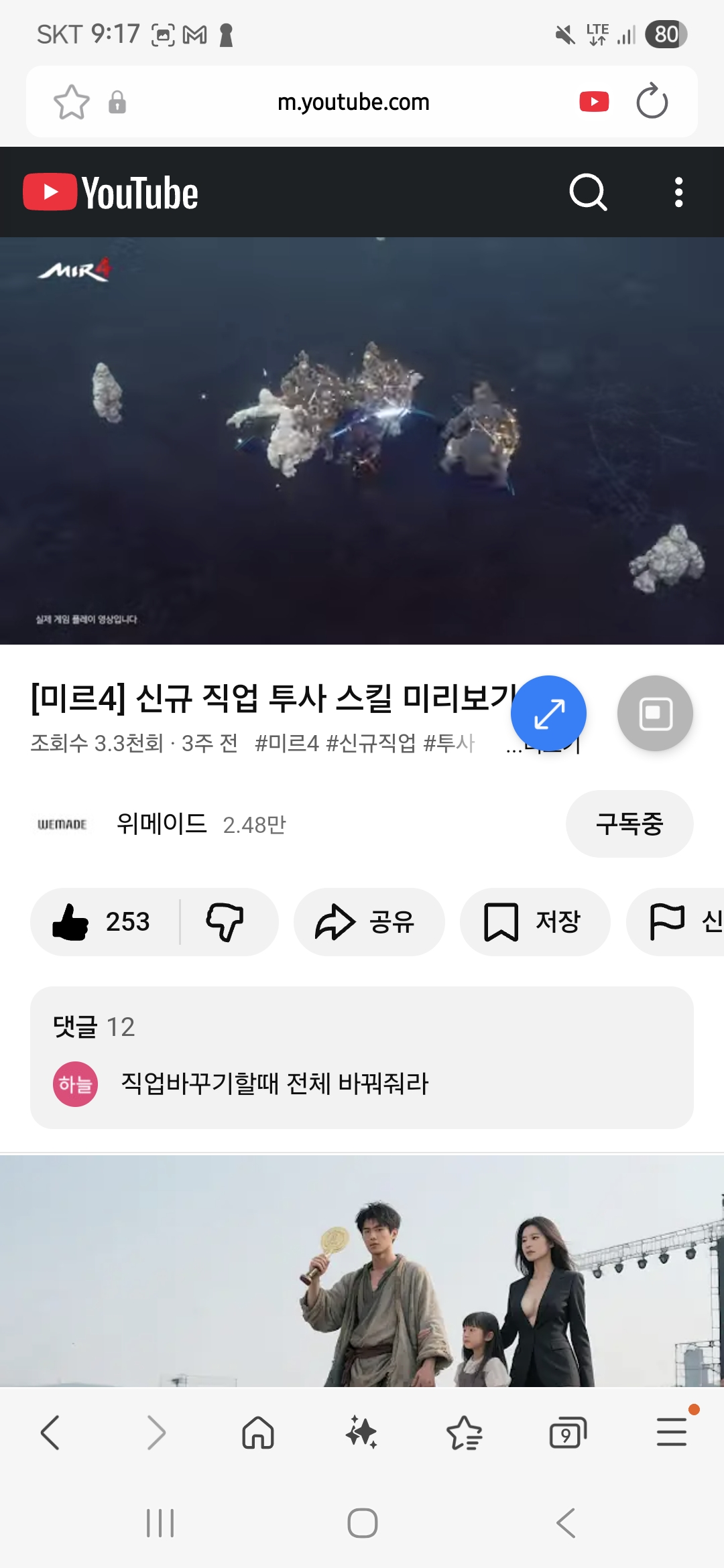Go to browser home page

coord(258,1433)
